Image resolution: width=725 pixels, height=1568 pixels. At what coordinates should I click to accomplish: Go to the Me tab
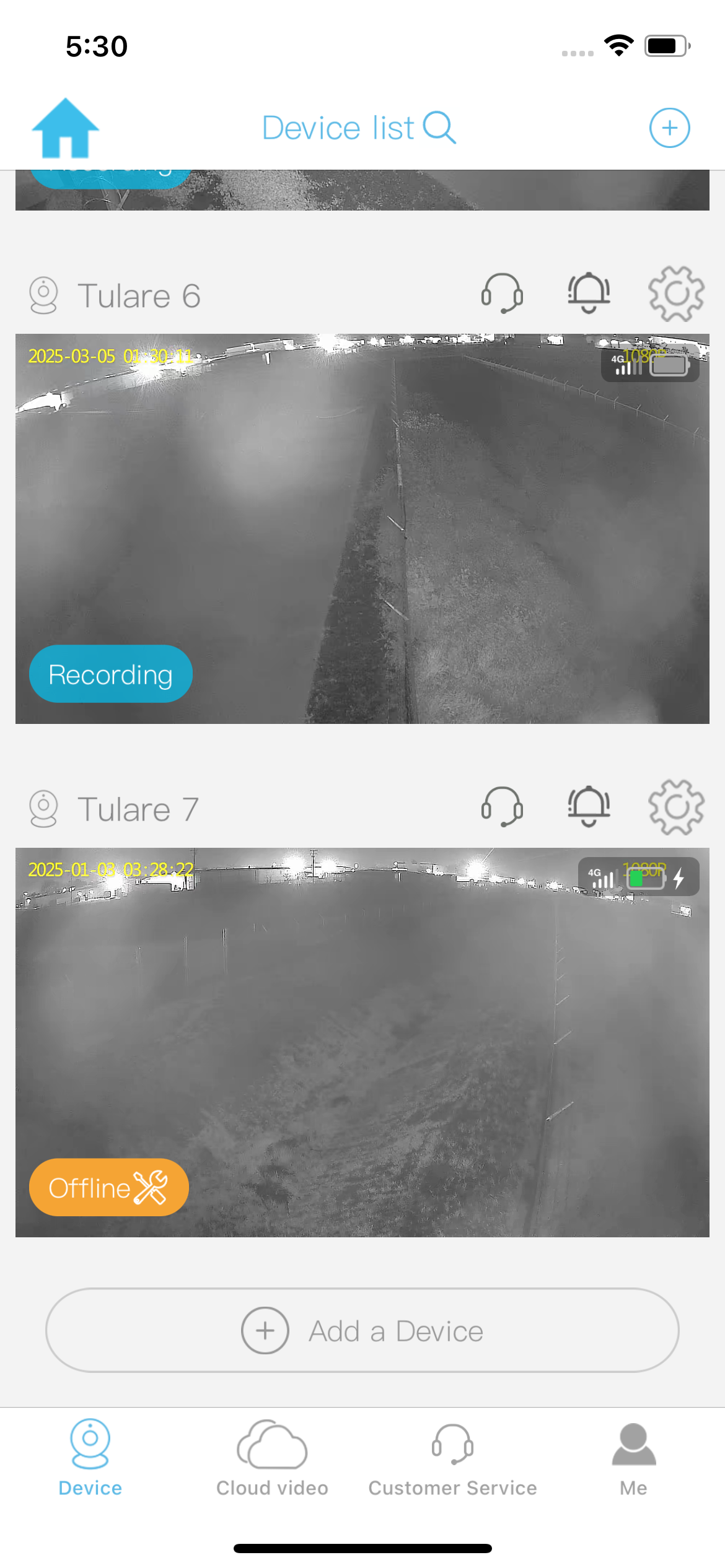[633, 1458]
